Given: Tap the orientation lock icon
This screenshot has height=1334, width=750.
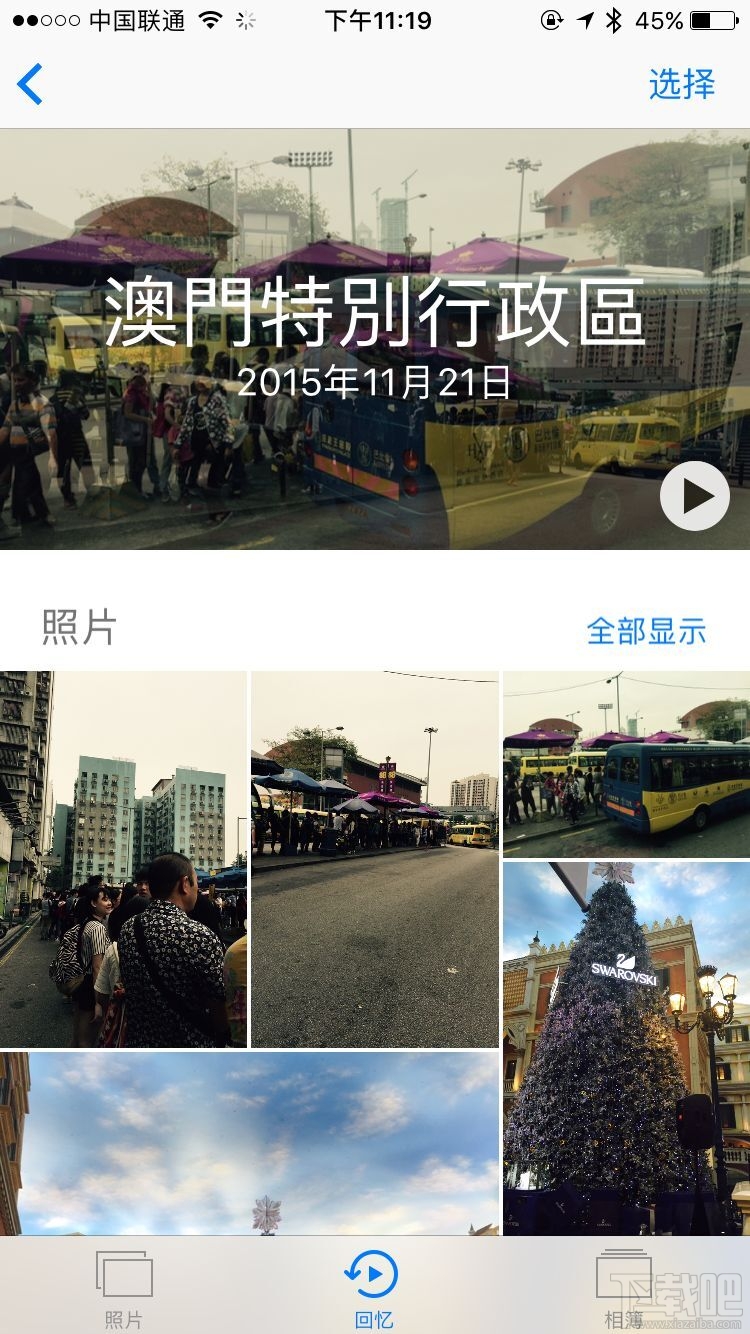Looking at the screenshot, I should click(x=552, y=19).
